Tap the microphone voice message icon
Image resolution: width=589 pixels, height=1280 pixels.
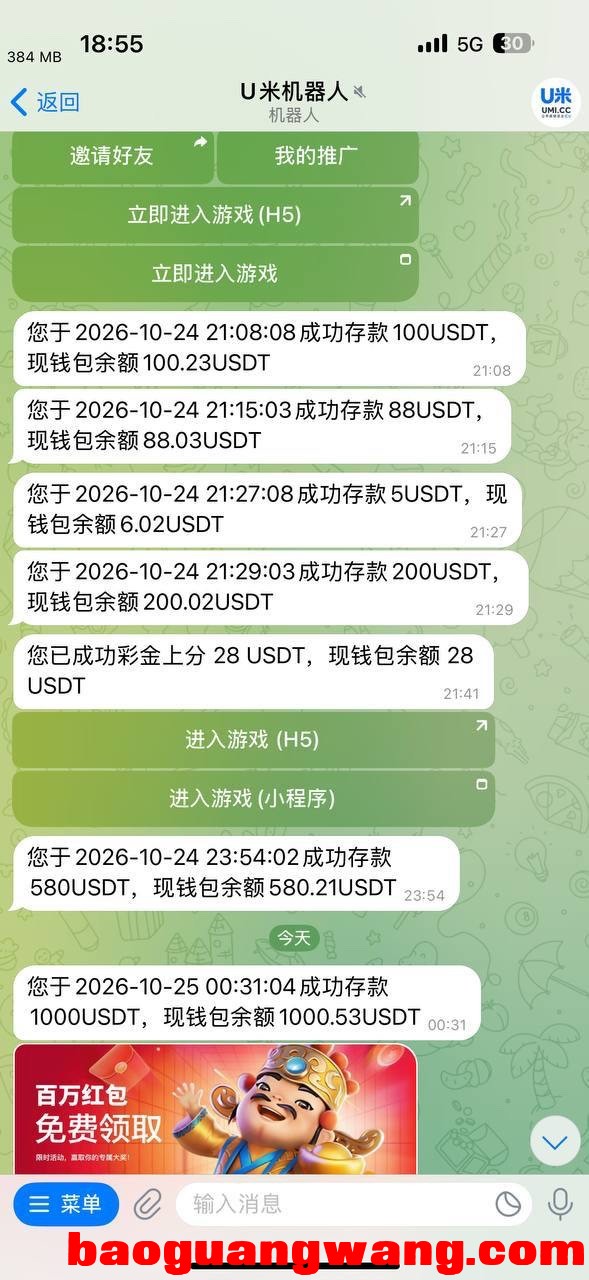coord(561,1204)
